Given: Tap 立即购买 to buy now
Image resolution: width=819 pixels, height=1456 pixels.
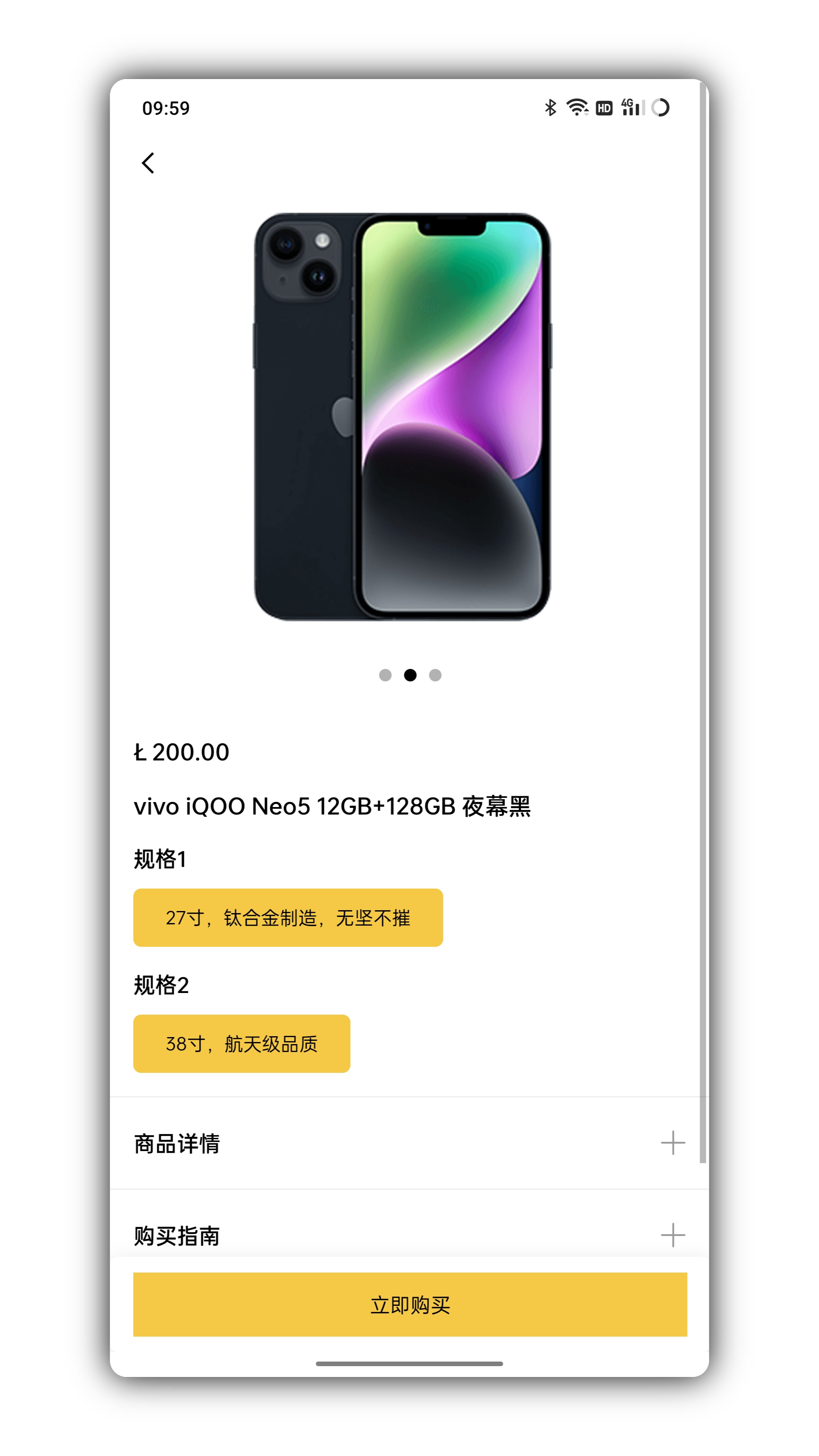Looking at the screenshot, I should [x=410, y=1305].
